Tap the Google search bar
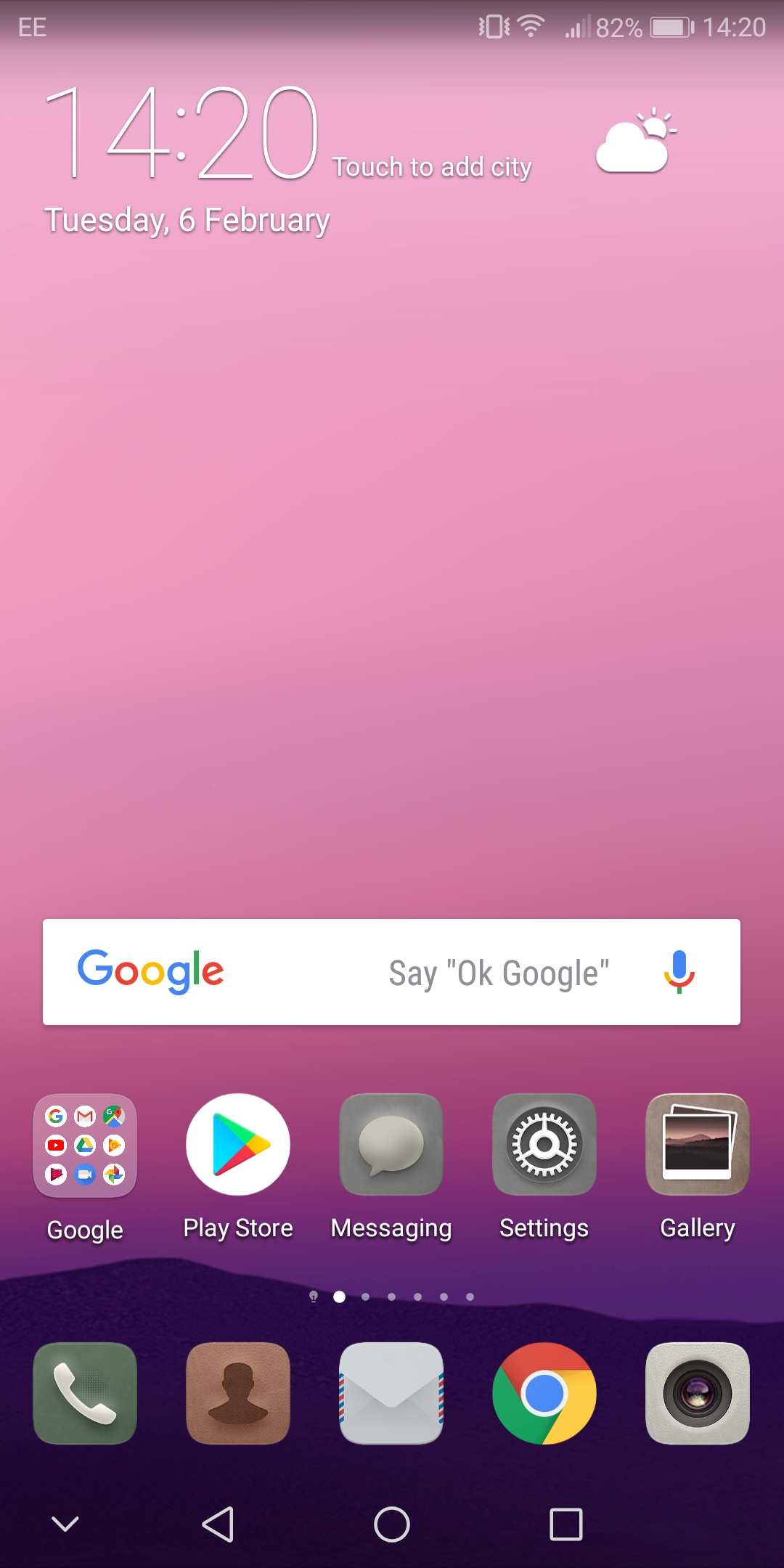Viewport: 784px width, 1568px height. [x=363, y=972]
